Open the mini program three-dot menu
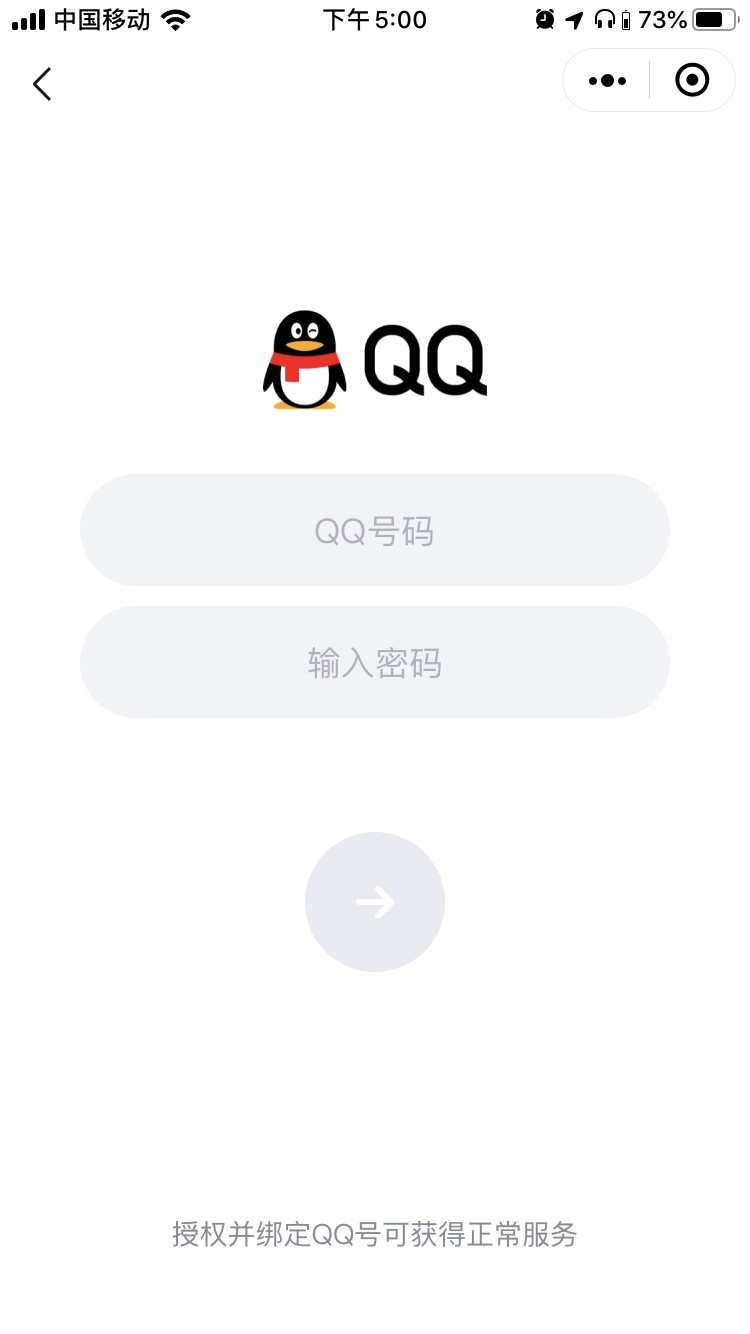This screenshot has height=1334, width=750. 607,81
